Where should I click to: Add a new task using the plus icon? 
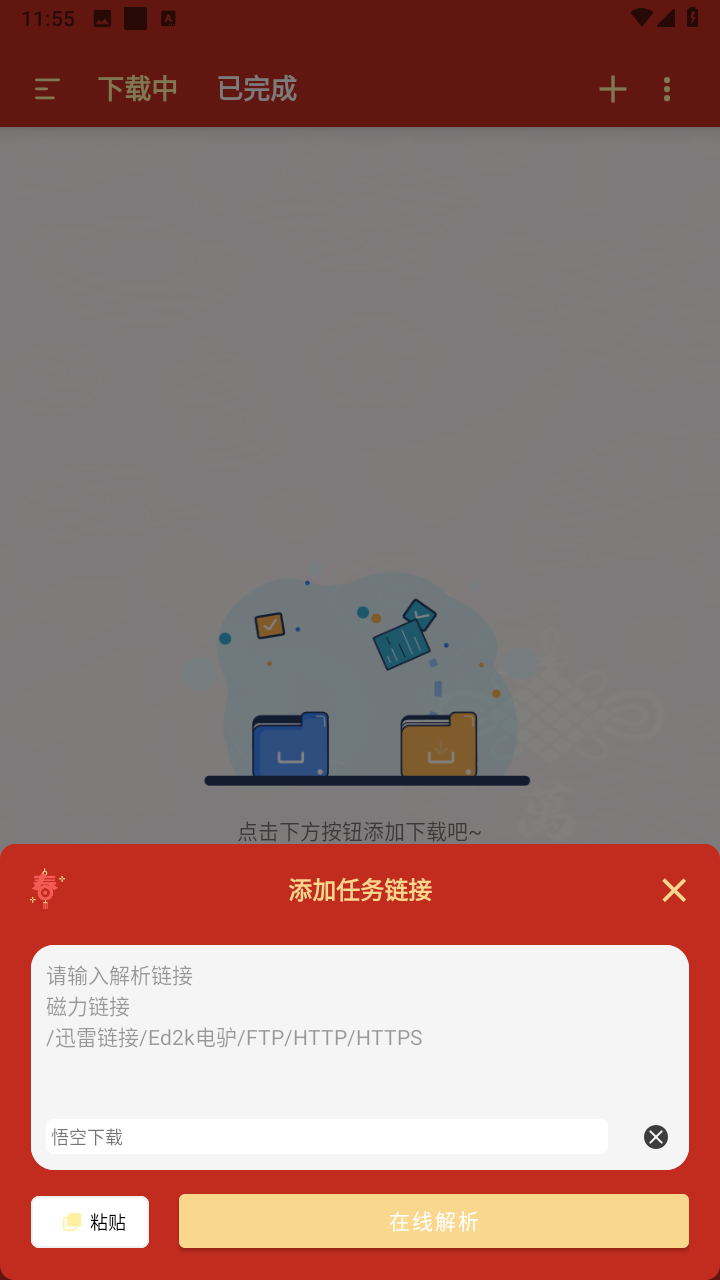point(612,89)
